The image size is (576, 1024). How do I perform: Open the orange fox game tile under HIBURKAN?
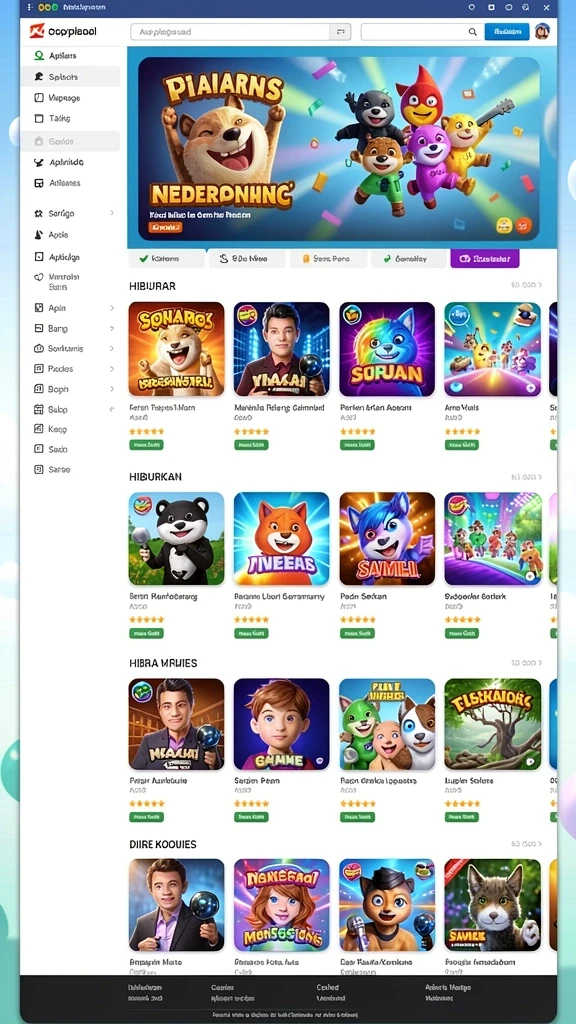[281, 539]
